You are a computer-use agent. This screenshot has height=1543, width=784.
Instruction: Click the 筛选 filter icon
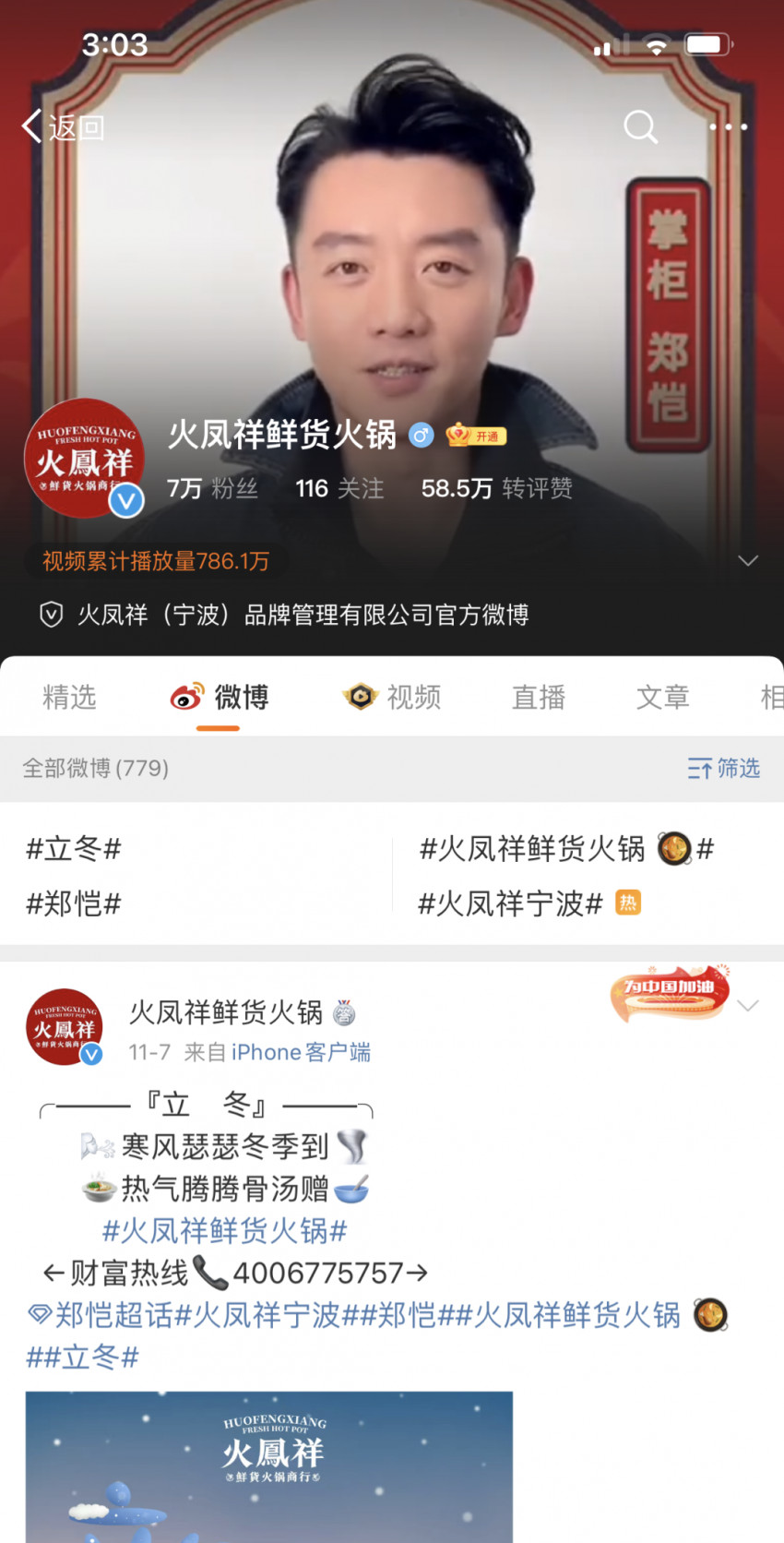pyautogui.click(x=724, y=769)
